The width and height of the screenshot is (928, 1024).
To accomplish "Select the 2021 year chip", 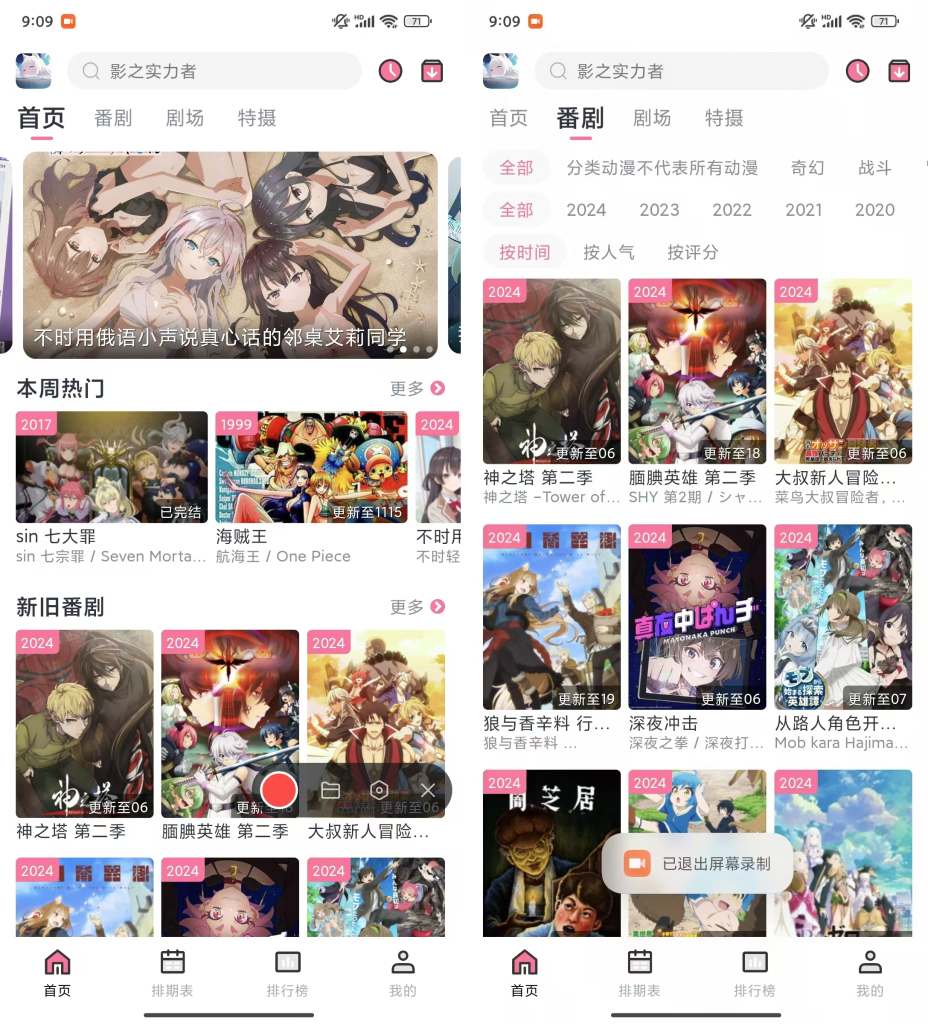I will coord(803,210).
